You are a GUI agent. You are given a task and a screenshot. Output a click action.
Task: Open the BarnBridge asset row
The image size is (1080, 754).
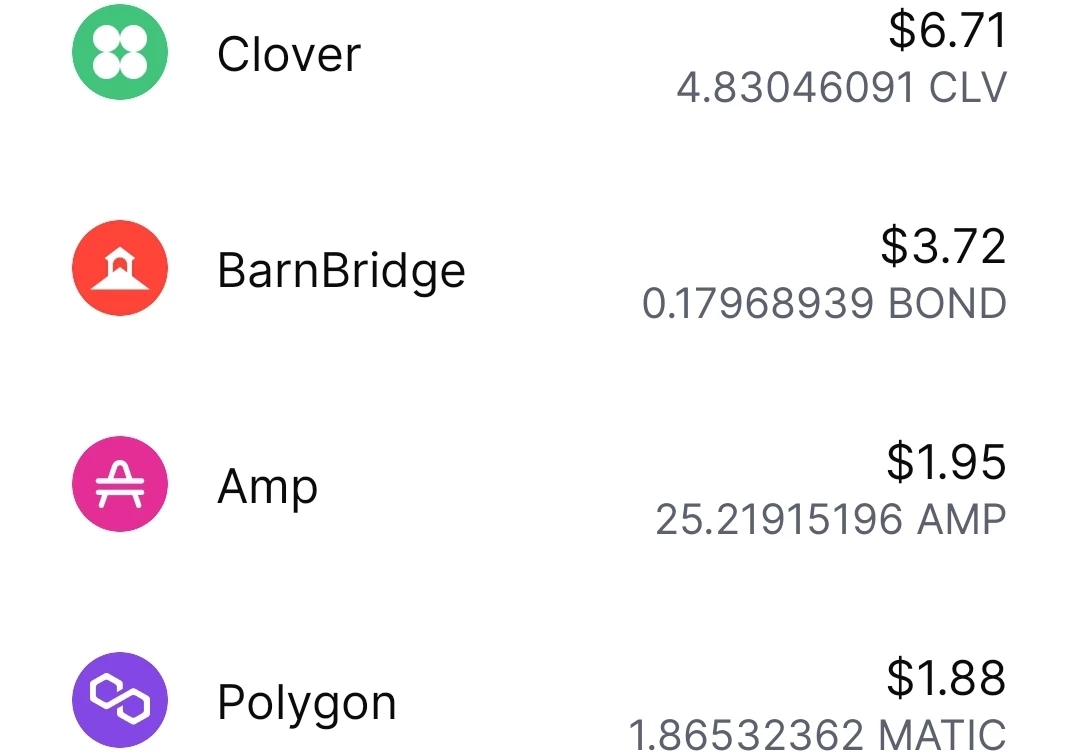pos(540,269)
